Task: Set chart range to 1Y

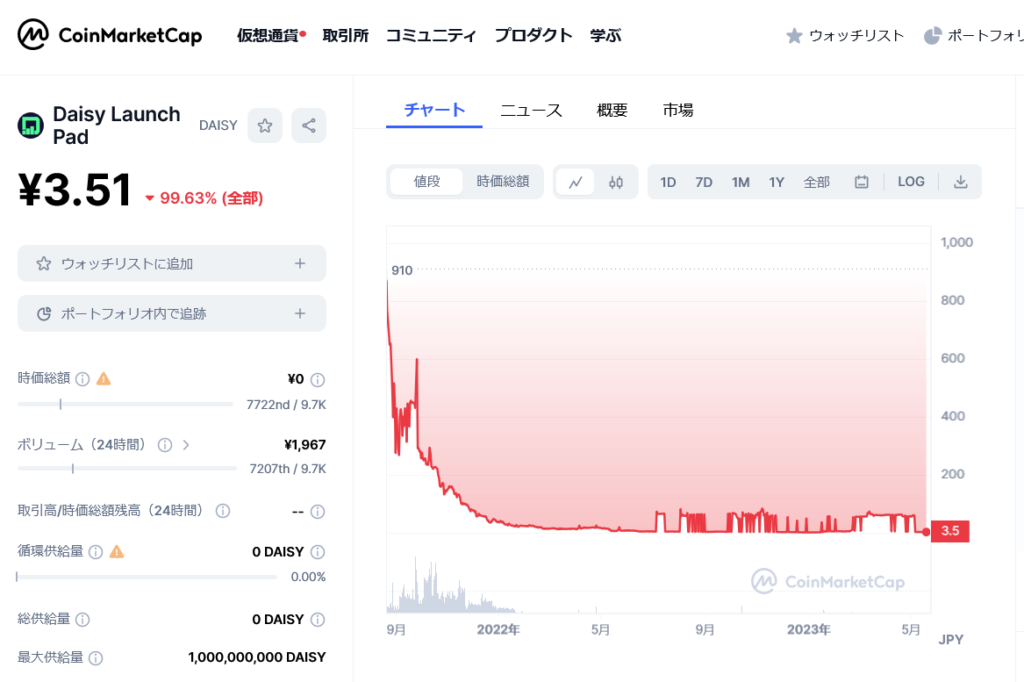Action: click(776, 182)
